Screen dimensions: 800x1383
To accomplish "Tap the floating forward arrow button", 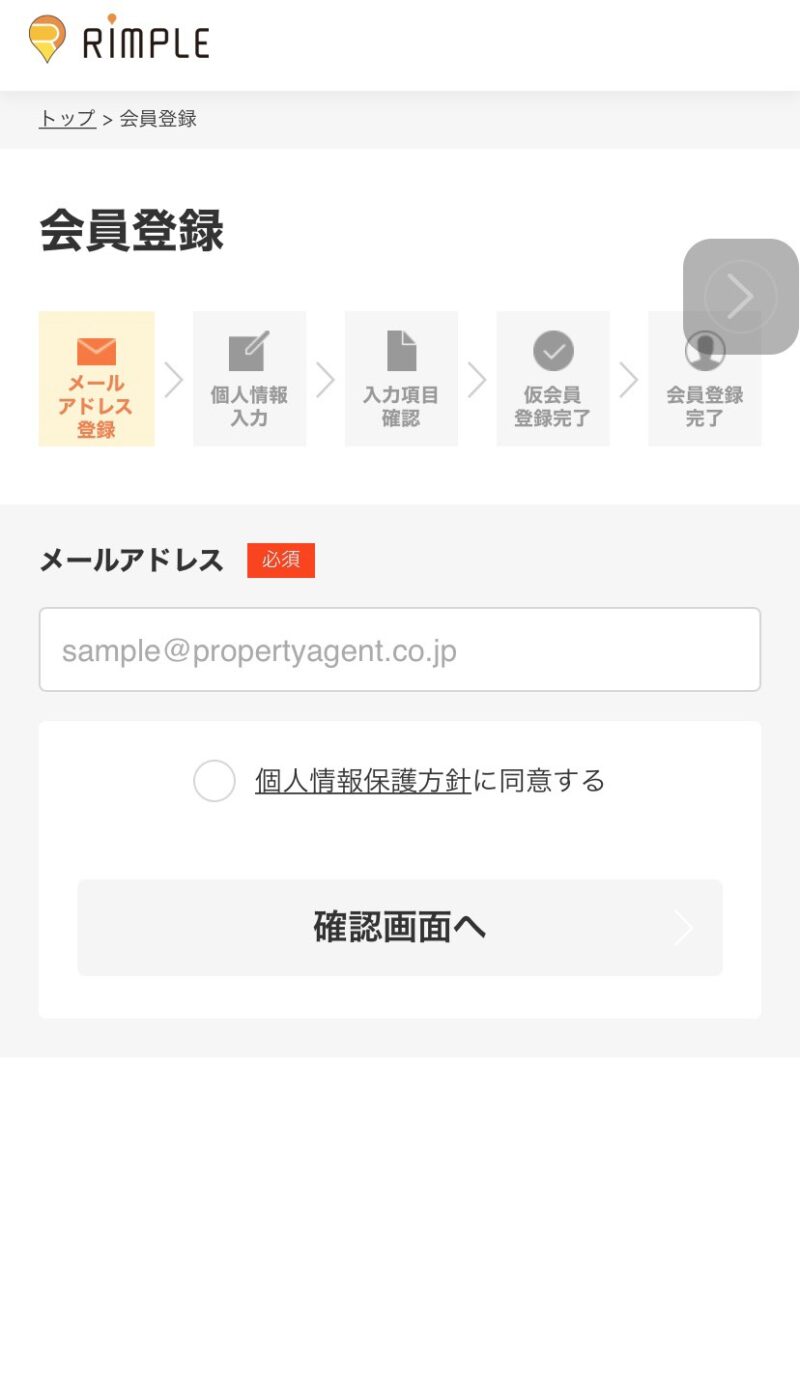I will [x=741, y=297].
